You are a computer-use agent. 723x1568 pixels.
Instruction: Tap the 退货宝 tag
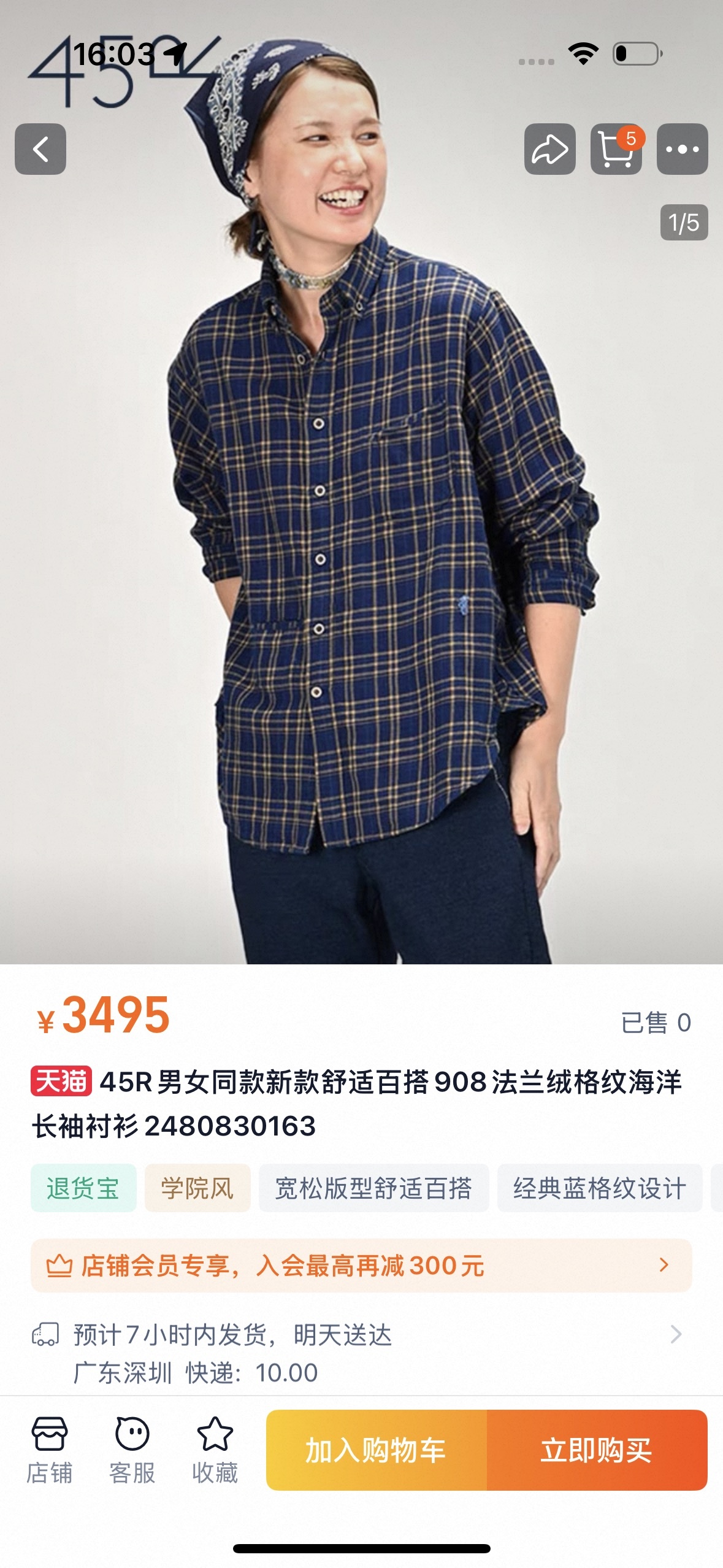click(x=83, y=1188)
